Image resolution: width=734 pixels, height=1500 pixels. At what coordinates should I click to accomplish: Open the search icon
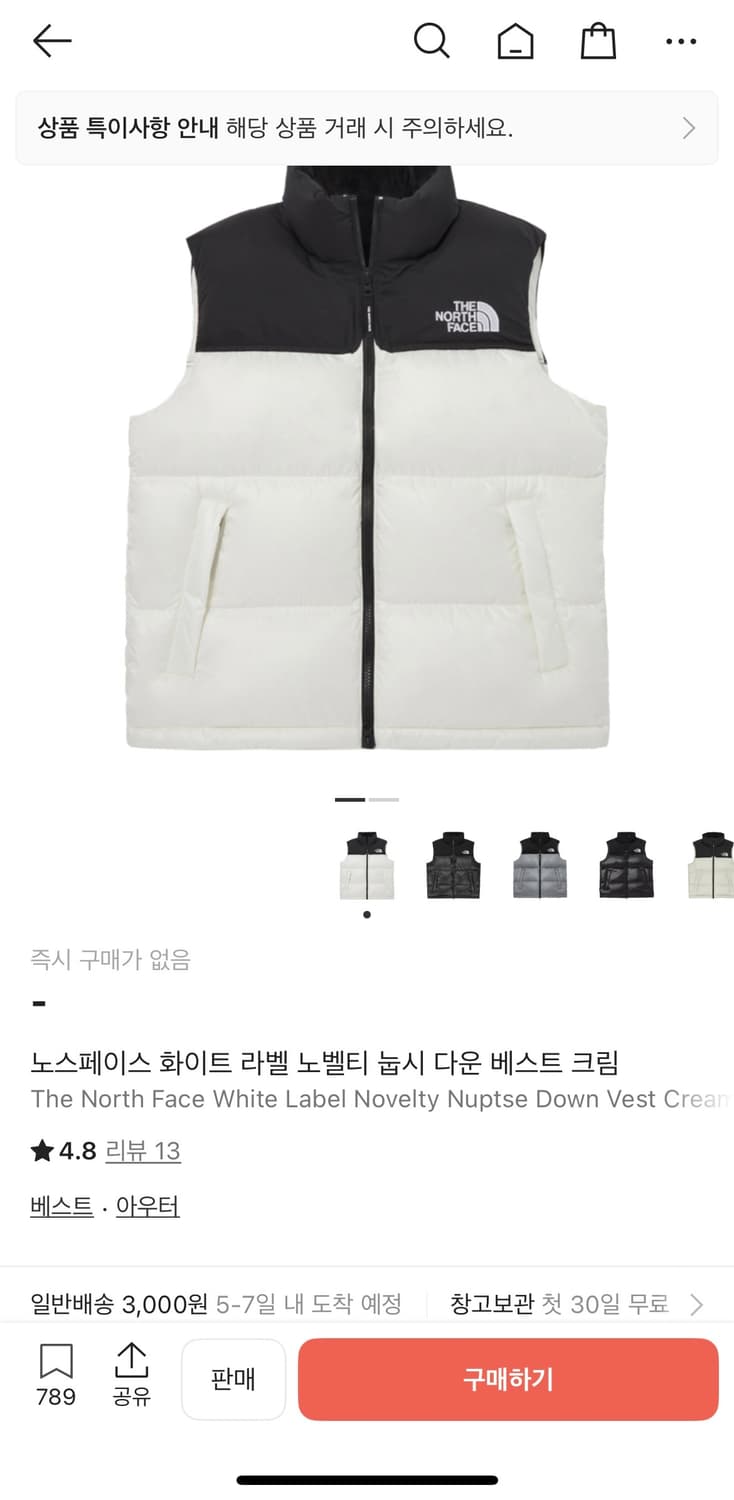pyautogui.click(x=431, y=41)
